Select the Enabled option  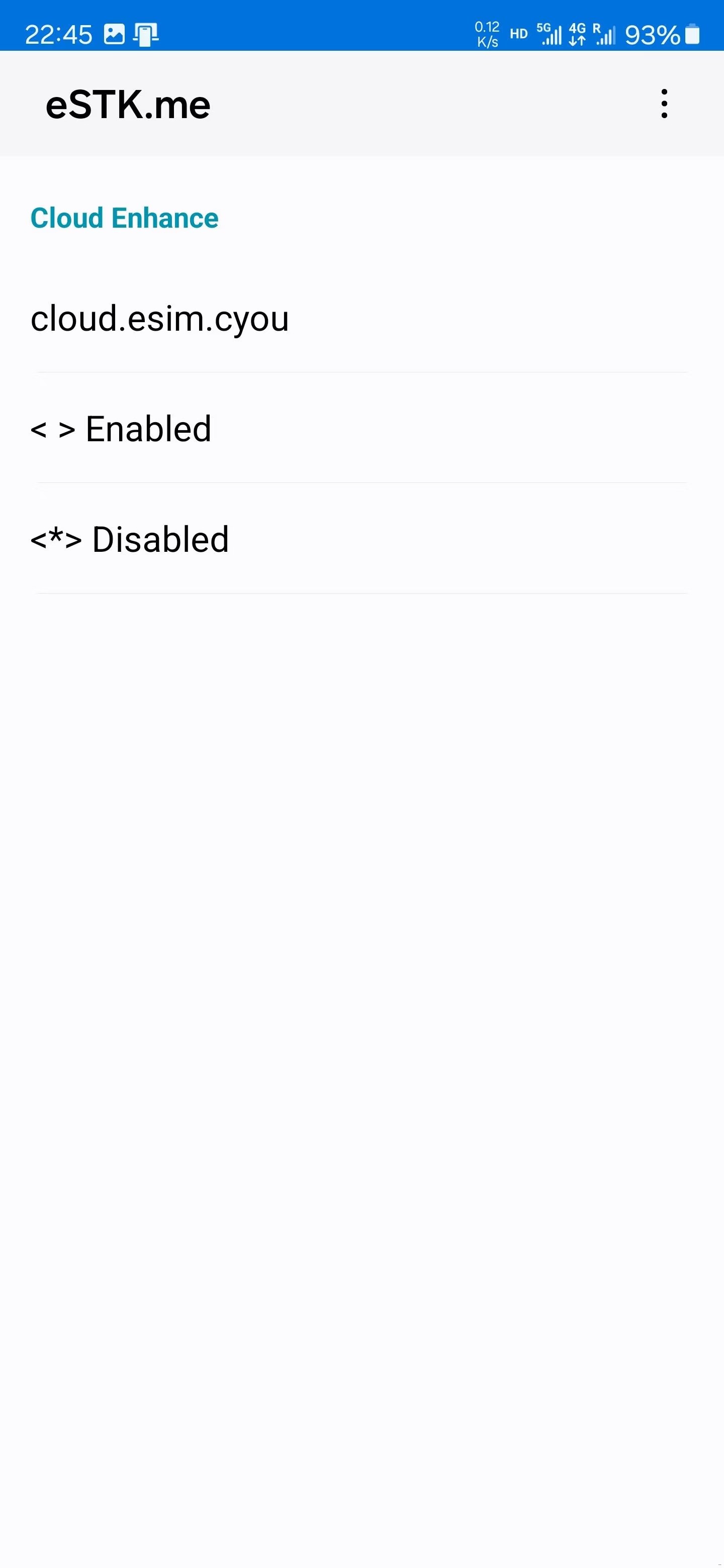coord(122,429)
